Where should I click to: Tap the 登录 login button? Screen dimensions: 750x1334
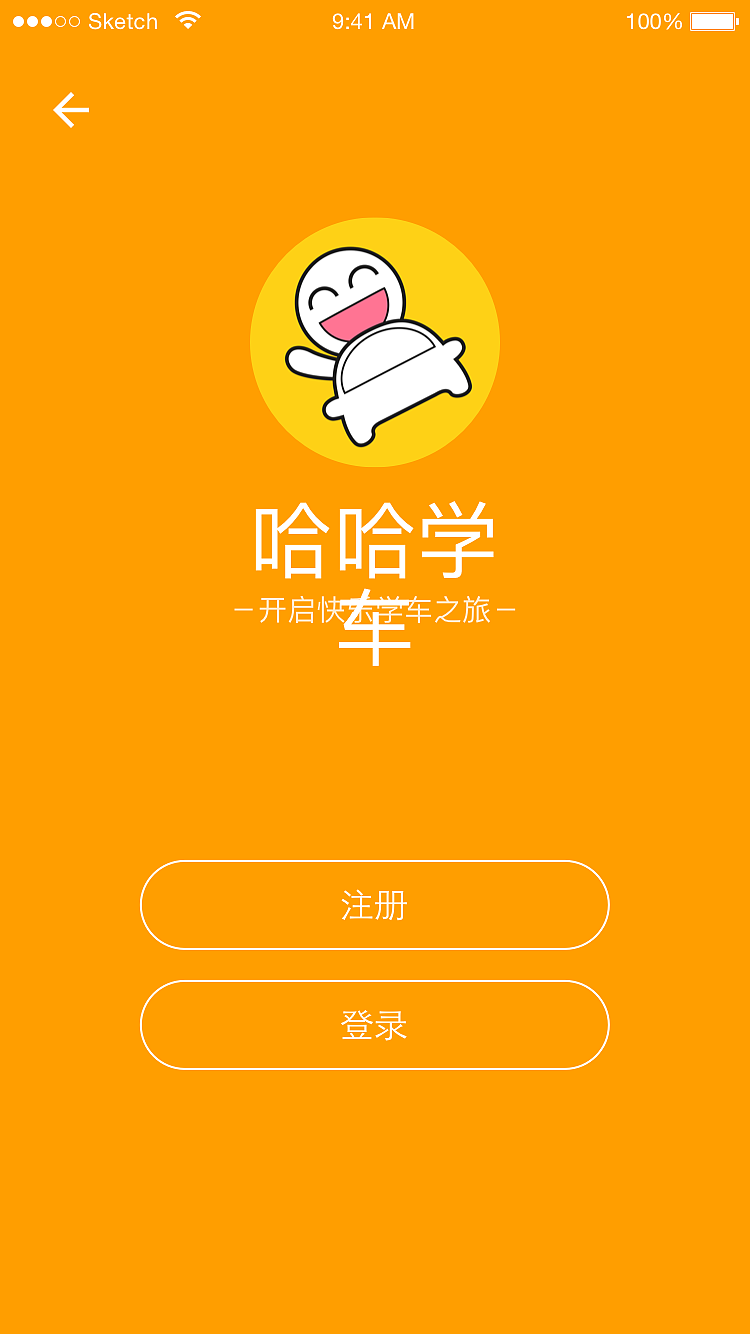375,1024
